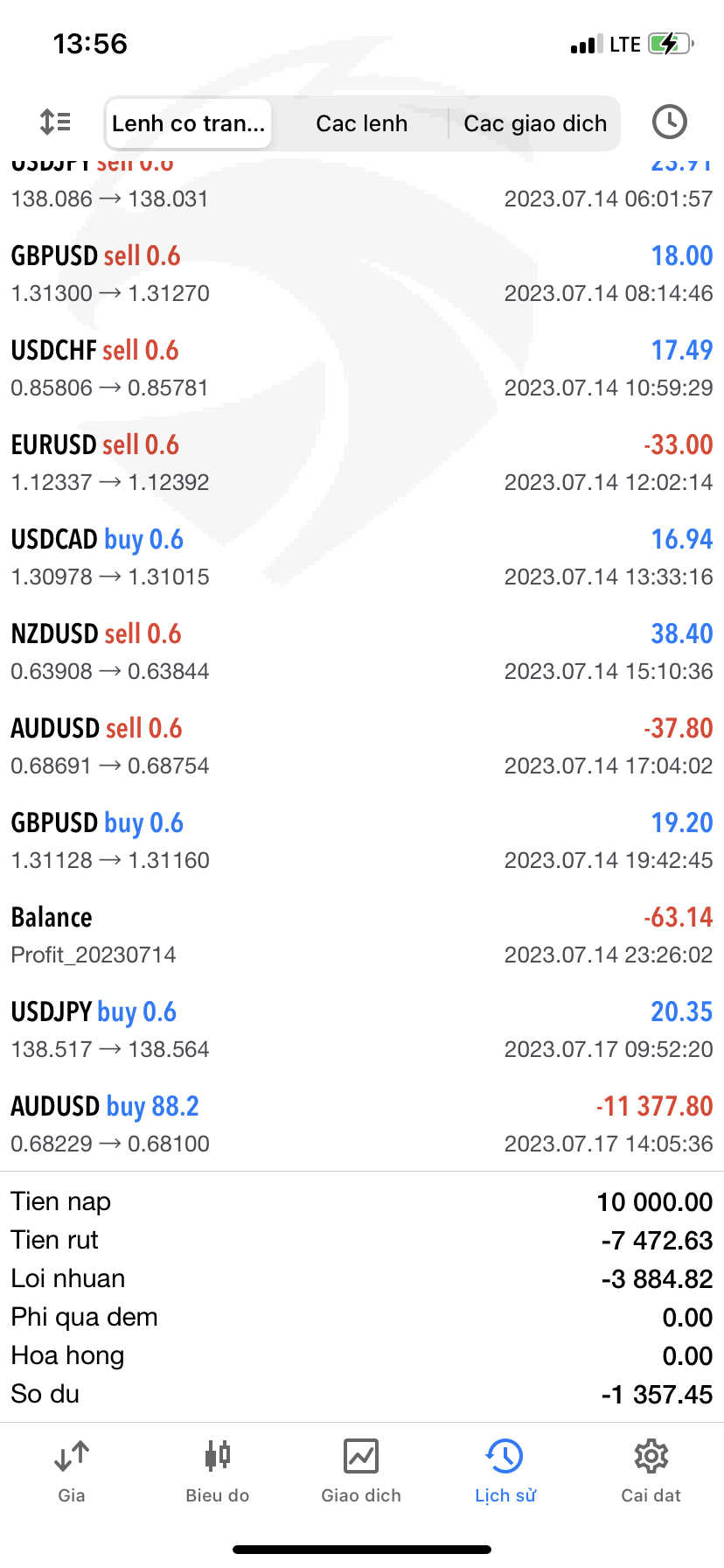Viewport: 724px width, 1568px height.
Task: Open the Balance Profit_20230714 entry
Action: click(x=362, y=934)
